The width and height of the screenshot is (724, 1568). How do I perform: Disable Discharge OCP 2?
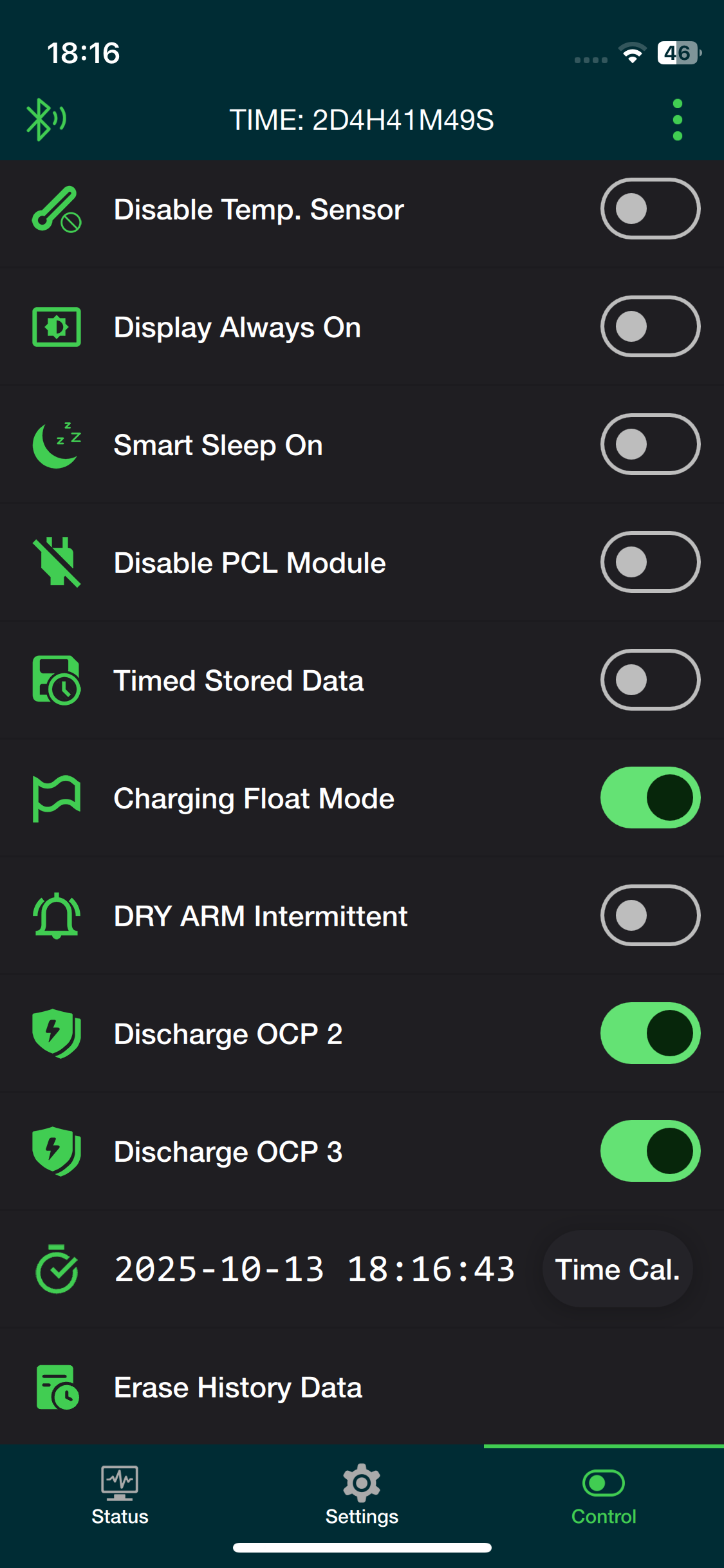(650, 1034)
